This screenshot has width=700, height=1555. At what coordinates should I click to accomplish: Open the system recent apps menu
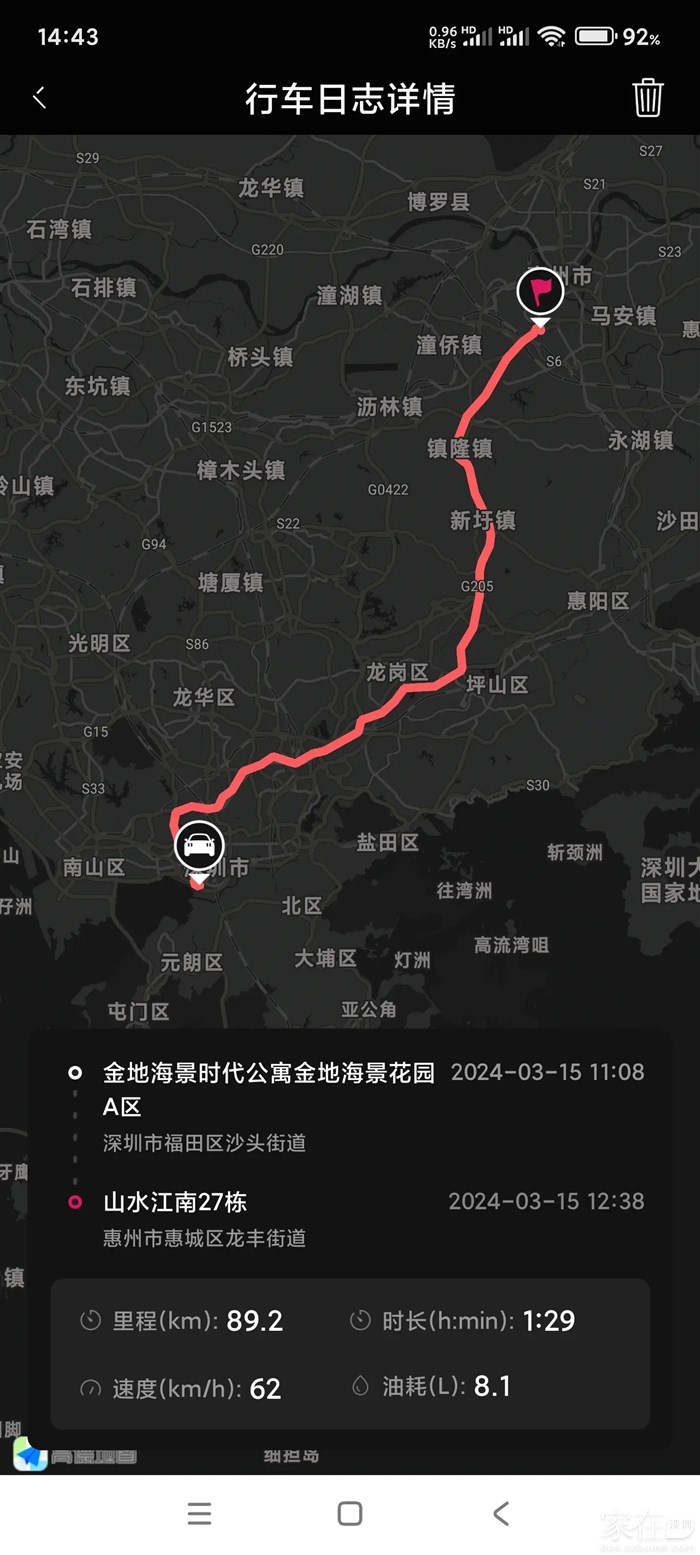click(x=199, y=1513)
